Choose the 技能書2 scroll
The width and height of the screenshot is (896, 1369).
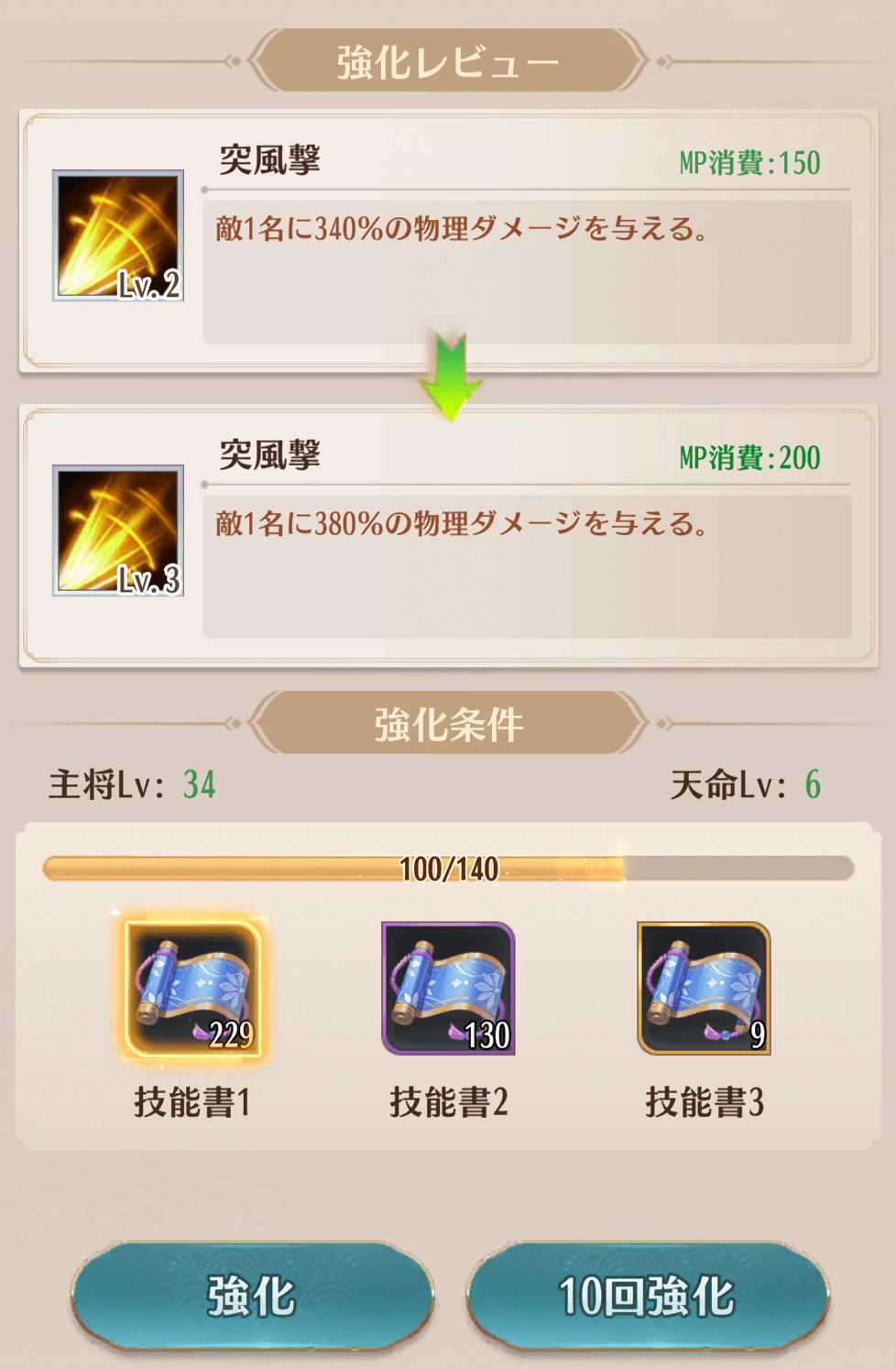(x=448, y=989)
